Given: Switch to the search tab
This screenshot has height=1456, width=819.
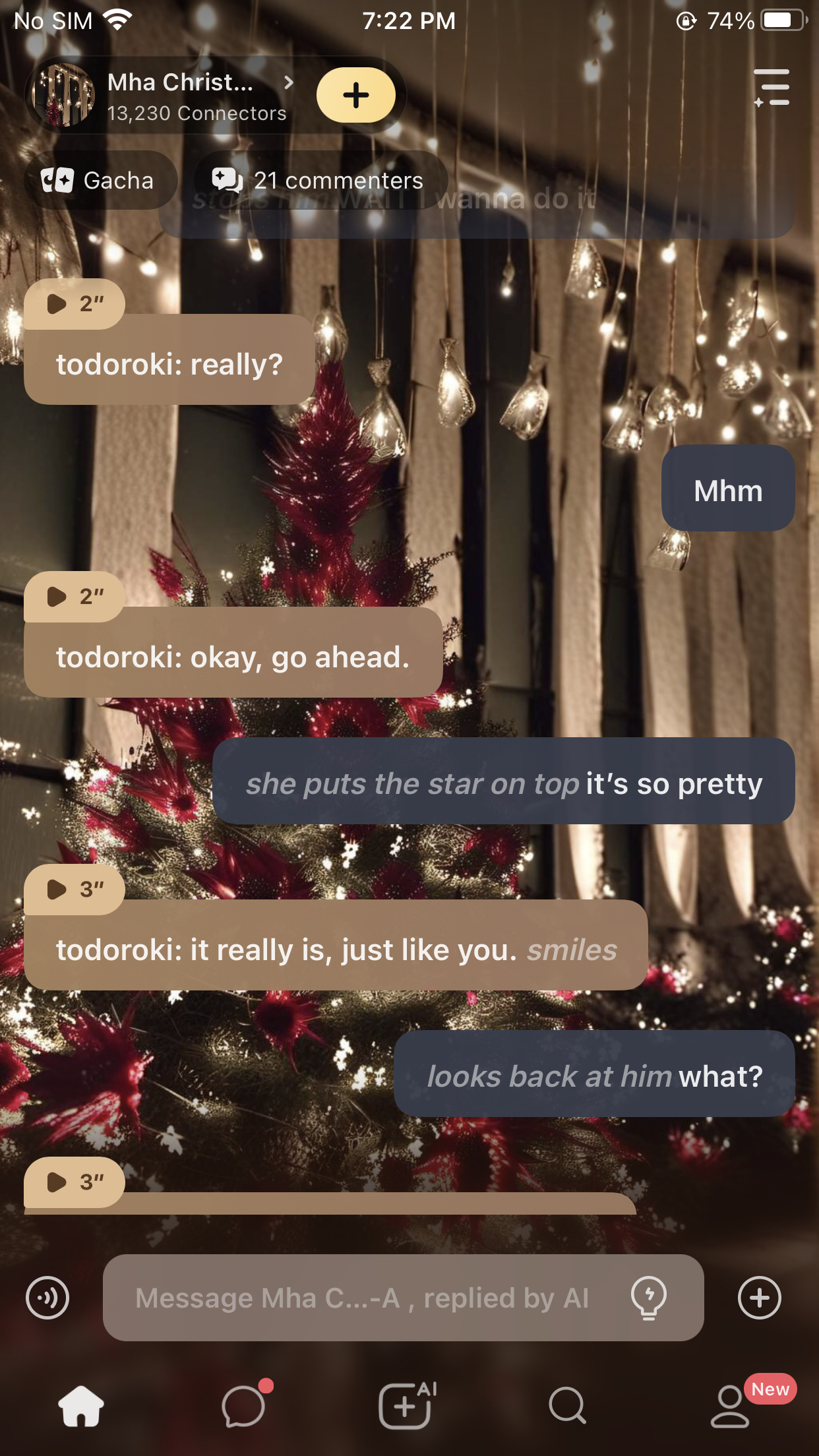Looking at the screenshot, I should click(567, 1406).
